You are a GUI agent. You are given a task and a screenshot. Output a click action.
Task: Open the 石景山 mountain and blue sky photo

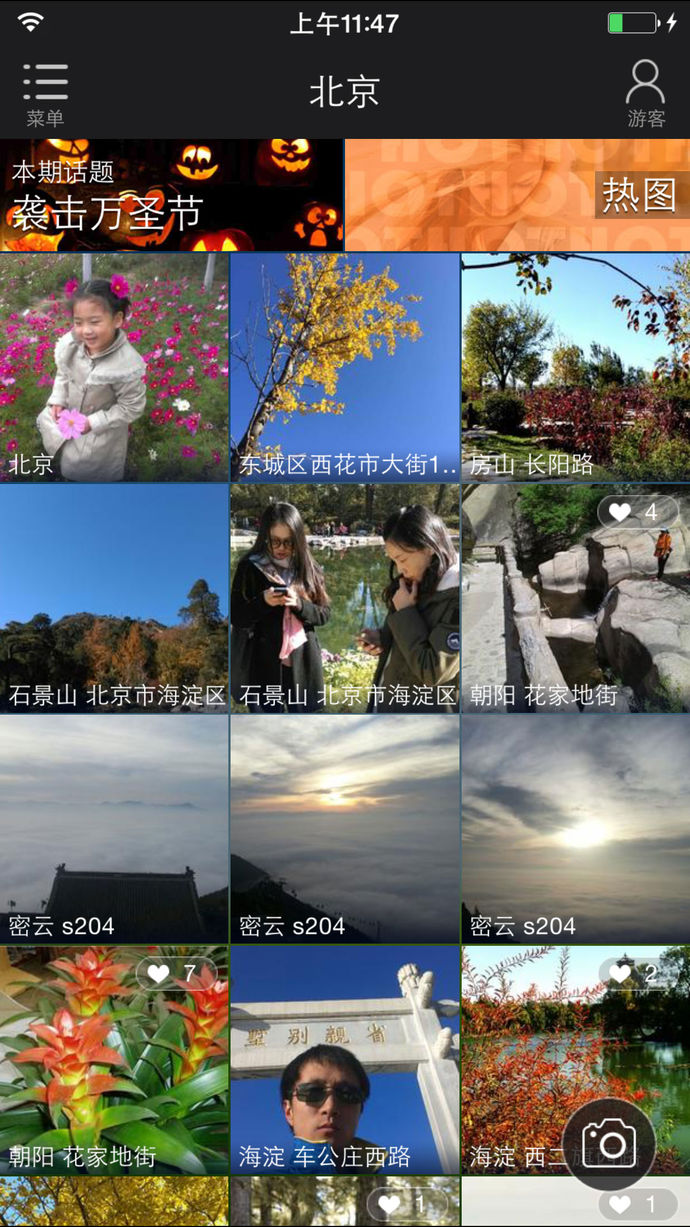114,598
